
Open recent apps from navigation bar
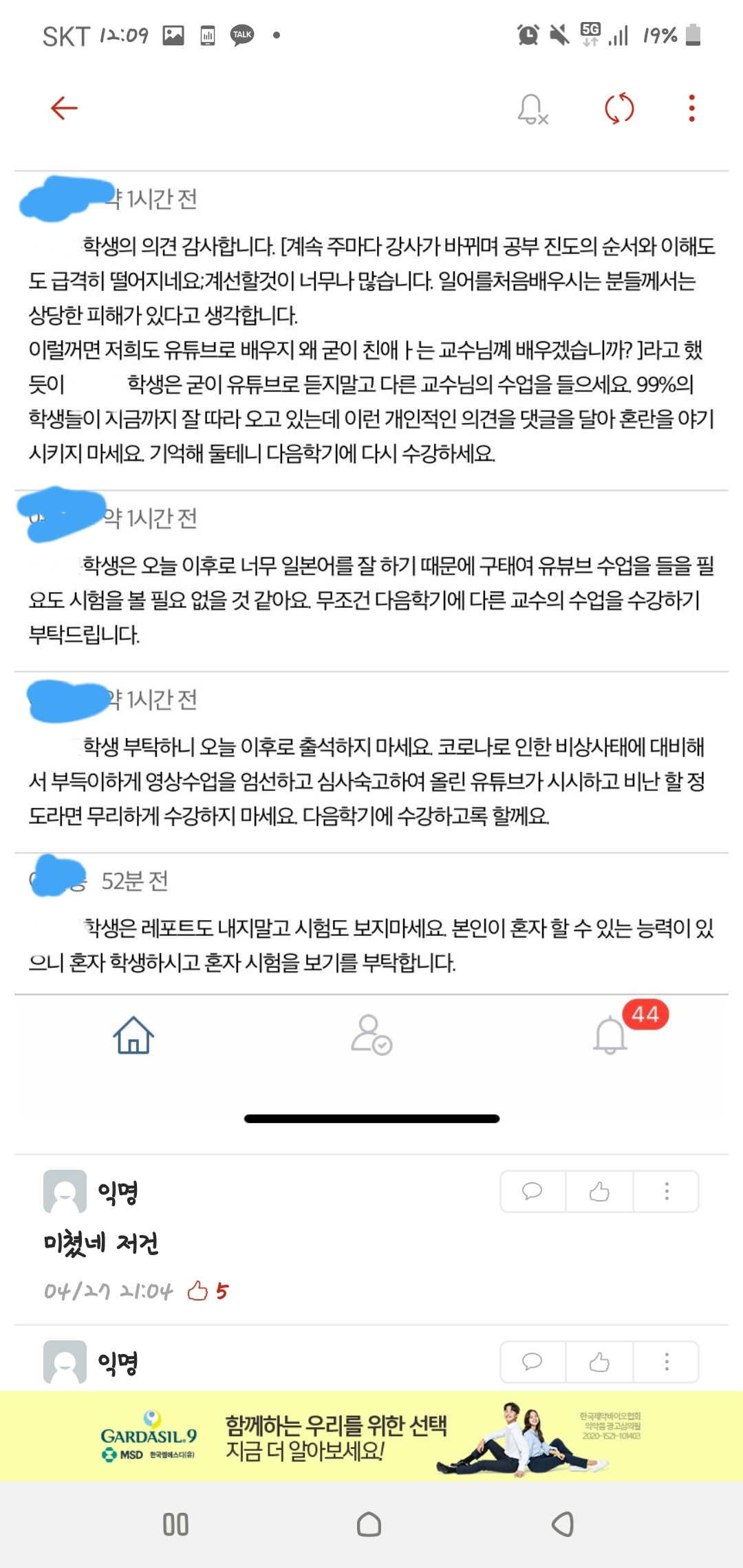tap(175, 1524)
